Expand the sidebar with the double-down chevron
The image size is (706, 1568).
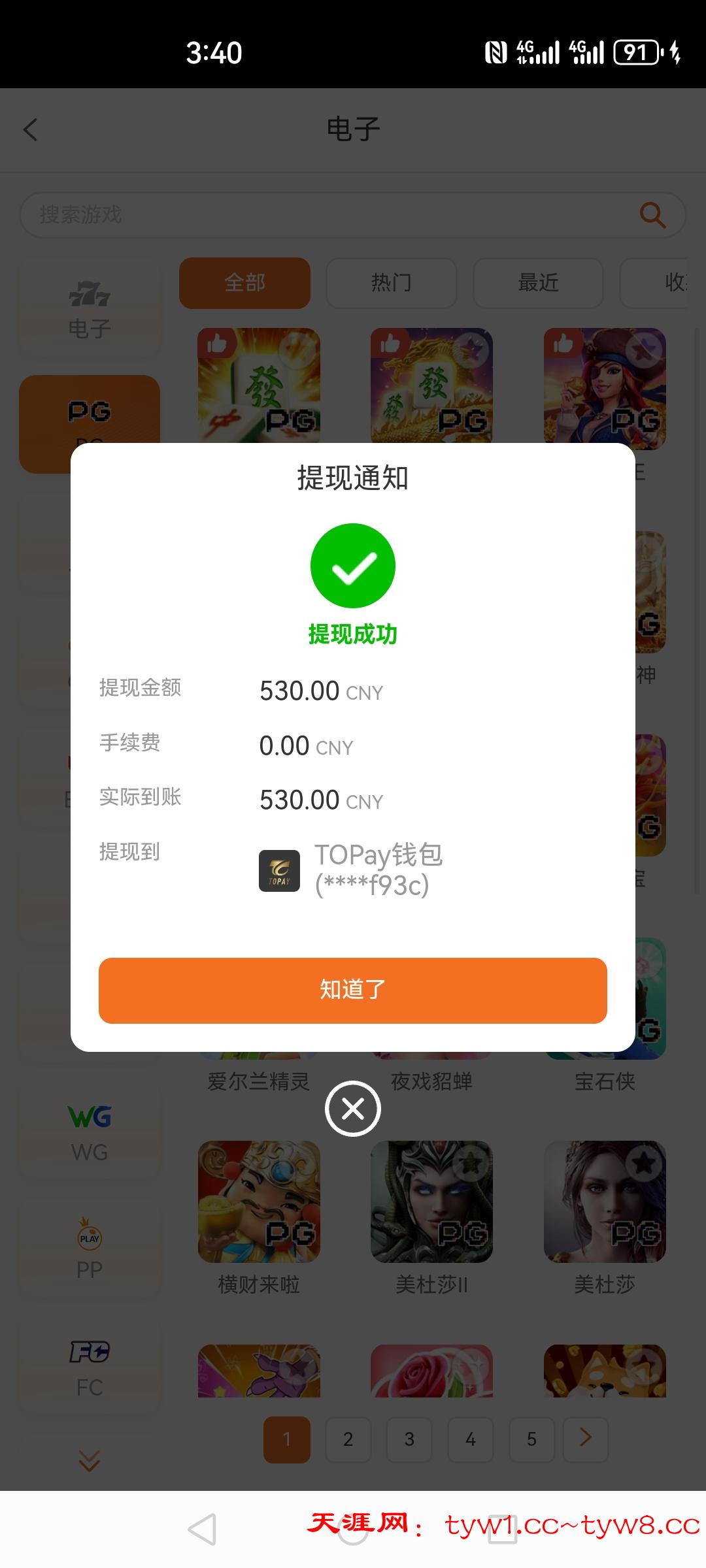tap(90, 1462)
